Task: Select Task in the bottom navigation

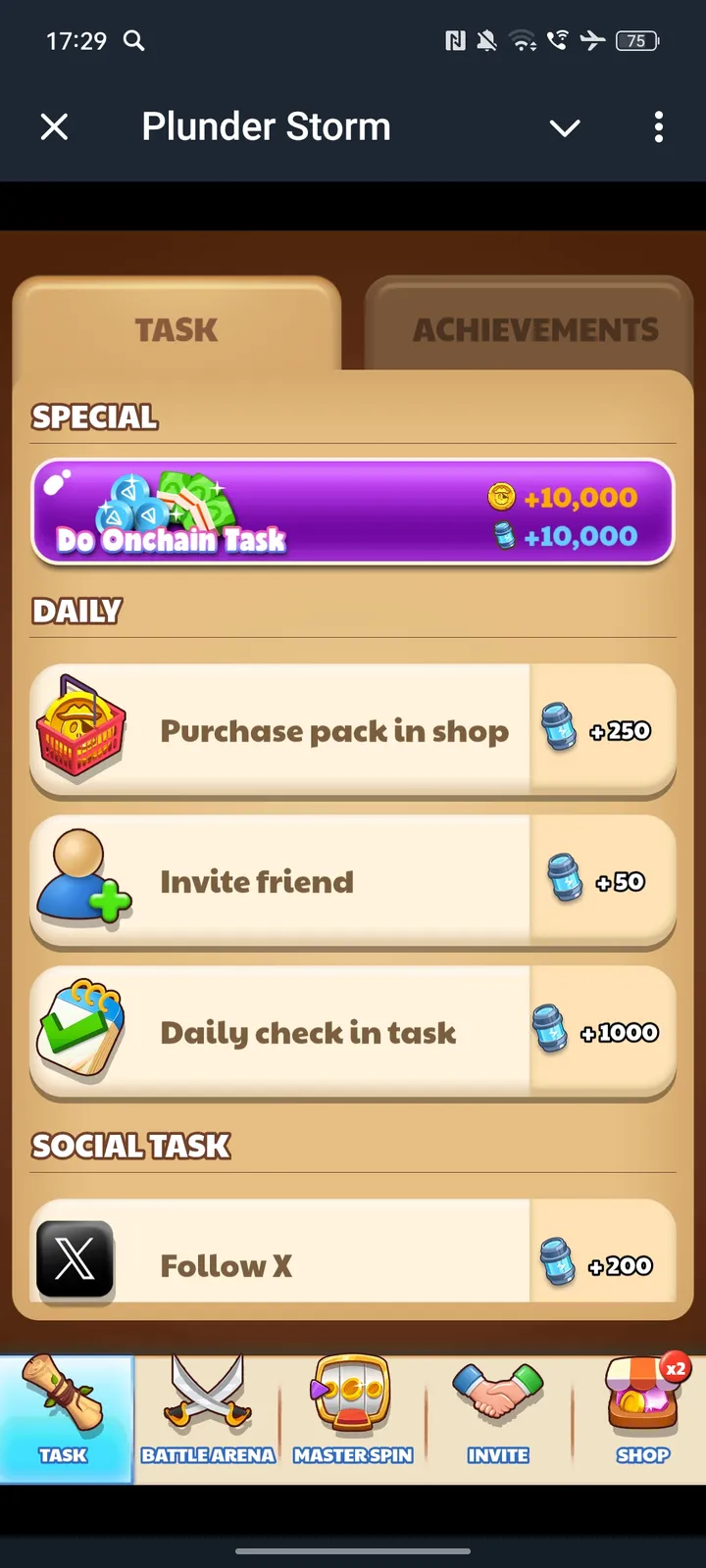Action: (65, 1417)
